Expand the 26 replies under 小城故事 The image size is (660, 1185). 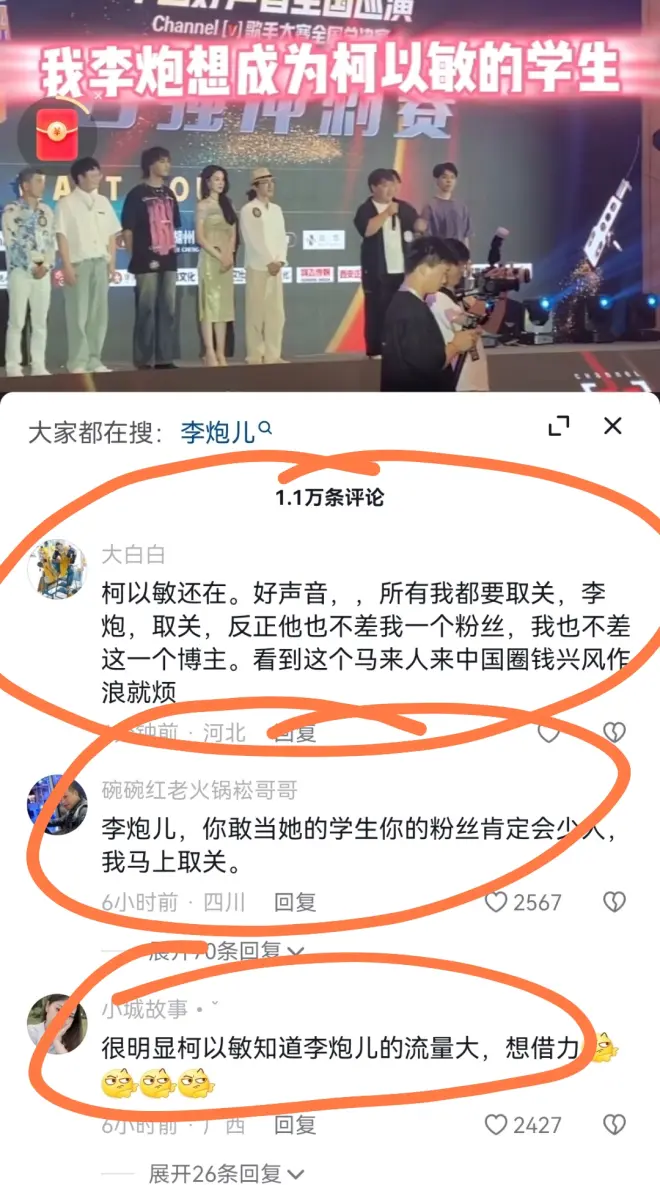226,1173
